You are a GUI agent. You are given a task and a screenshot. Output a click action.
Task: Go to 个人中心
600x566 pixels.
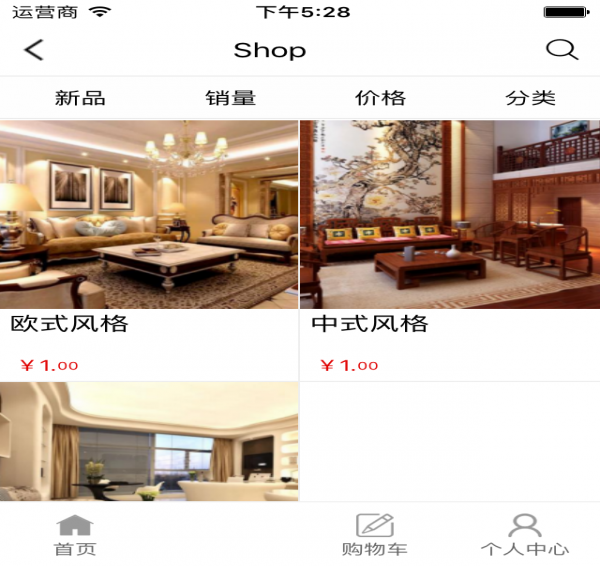[x=524, y=535]
